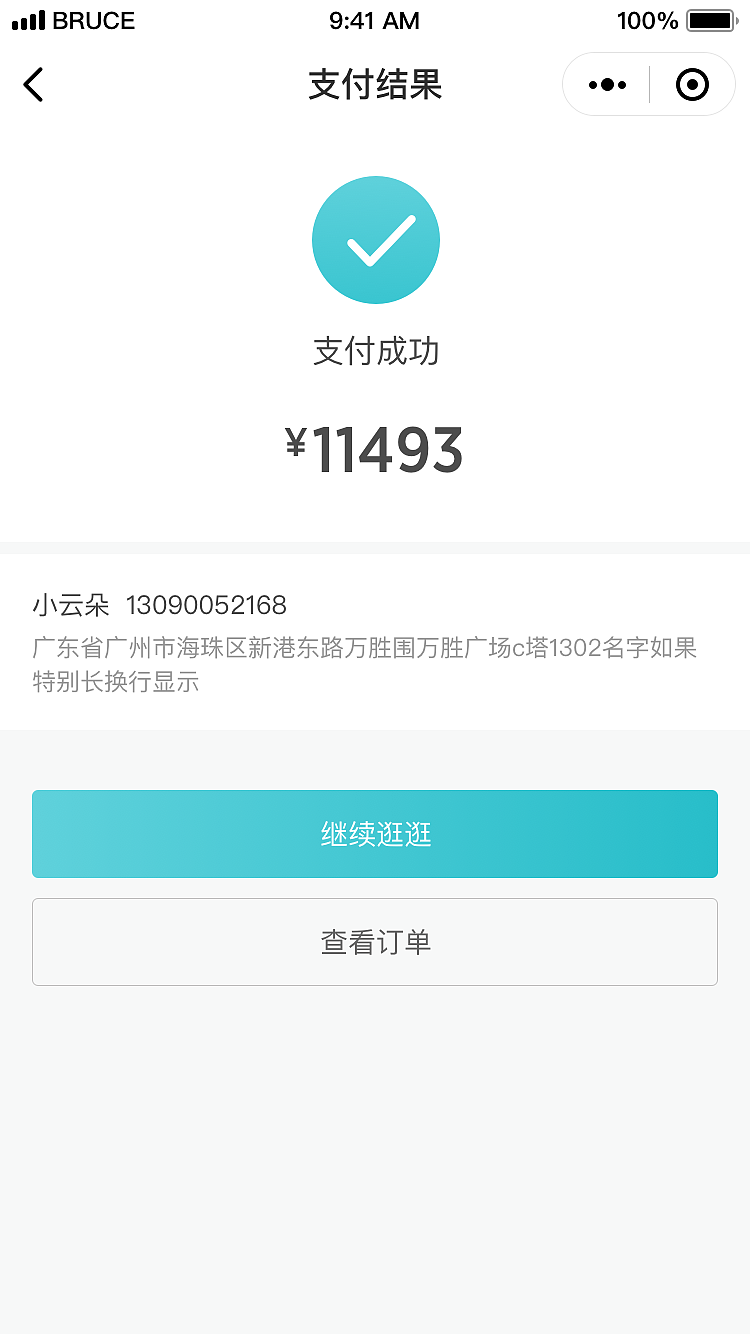Screen dimensions: 750x1334
Task: Tap the 9:41 AM clock display
Action: pyautogui.click(x=374, y=21)
